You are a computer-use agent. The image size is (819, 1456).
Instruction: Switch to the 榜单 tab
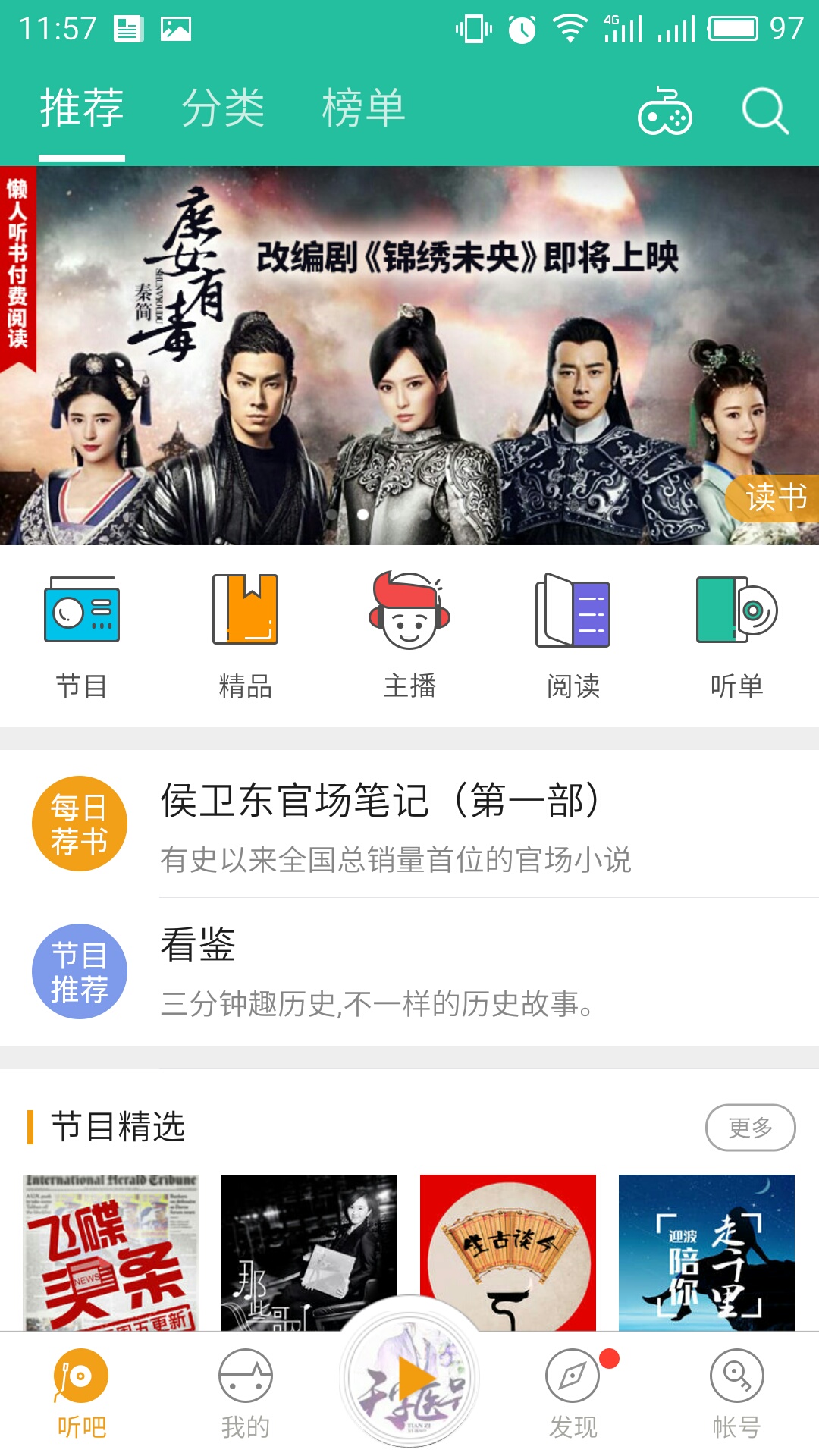point(363,108)
